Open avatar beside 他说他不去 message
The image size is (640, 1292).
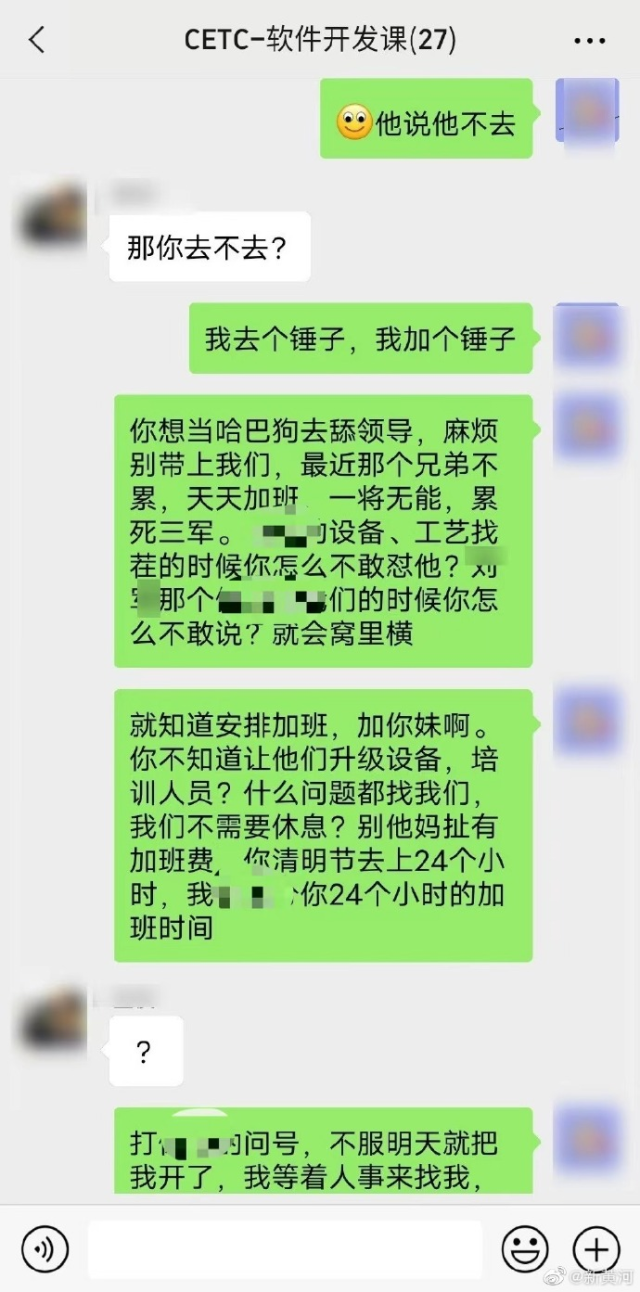click(x=588, y=110)
